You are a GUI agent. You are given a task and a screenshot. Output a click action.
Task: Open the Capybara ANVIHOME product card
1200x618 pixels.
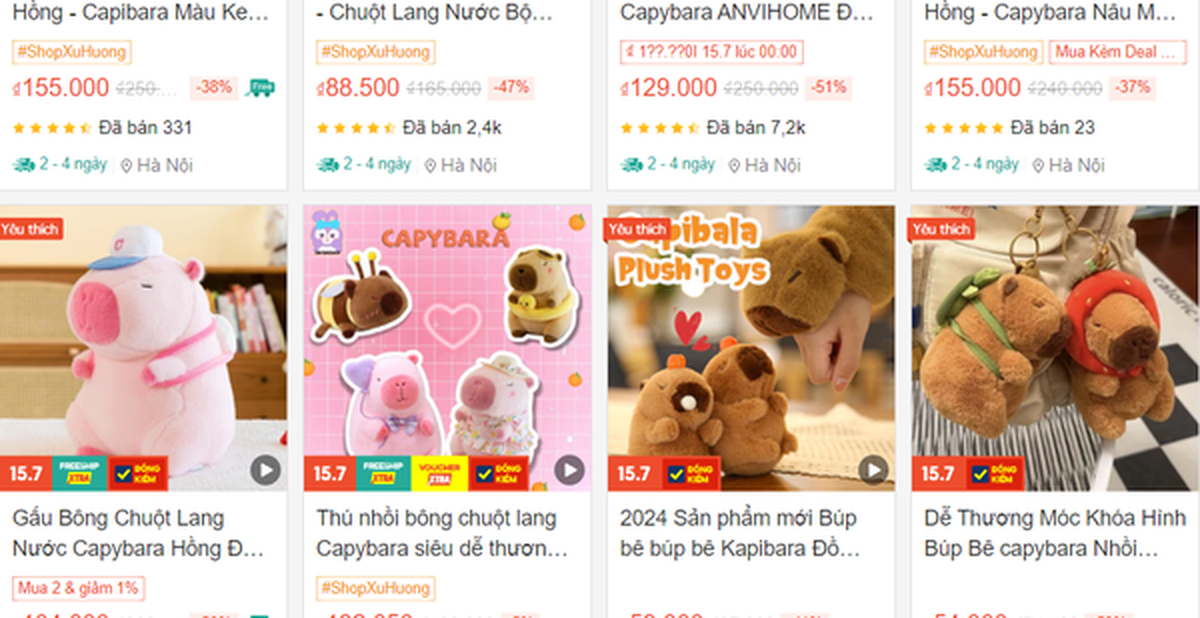tap(747, 13)
